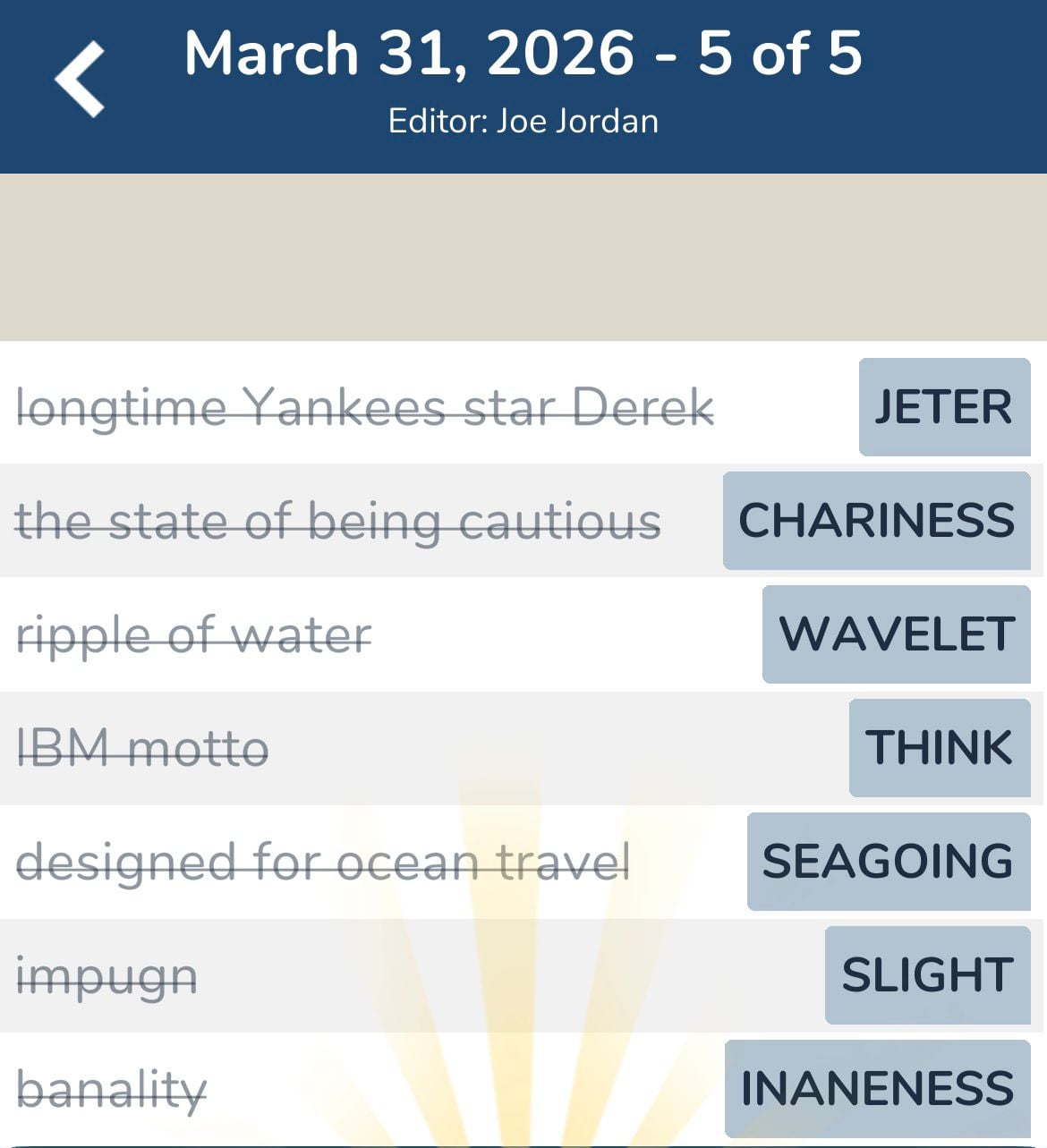Select the CHARINESS answer tile

point(875,520)
